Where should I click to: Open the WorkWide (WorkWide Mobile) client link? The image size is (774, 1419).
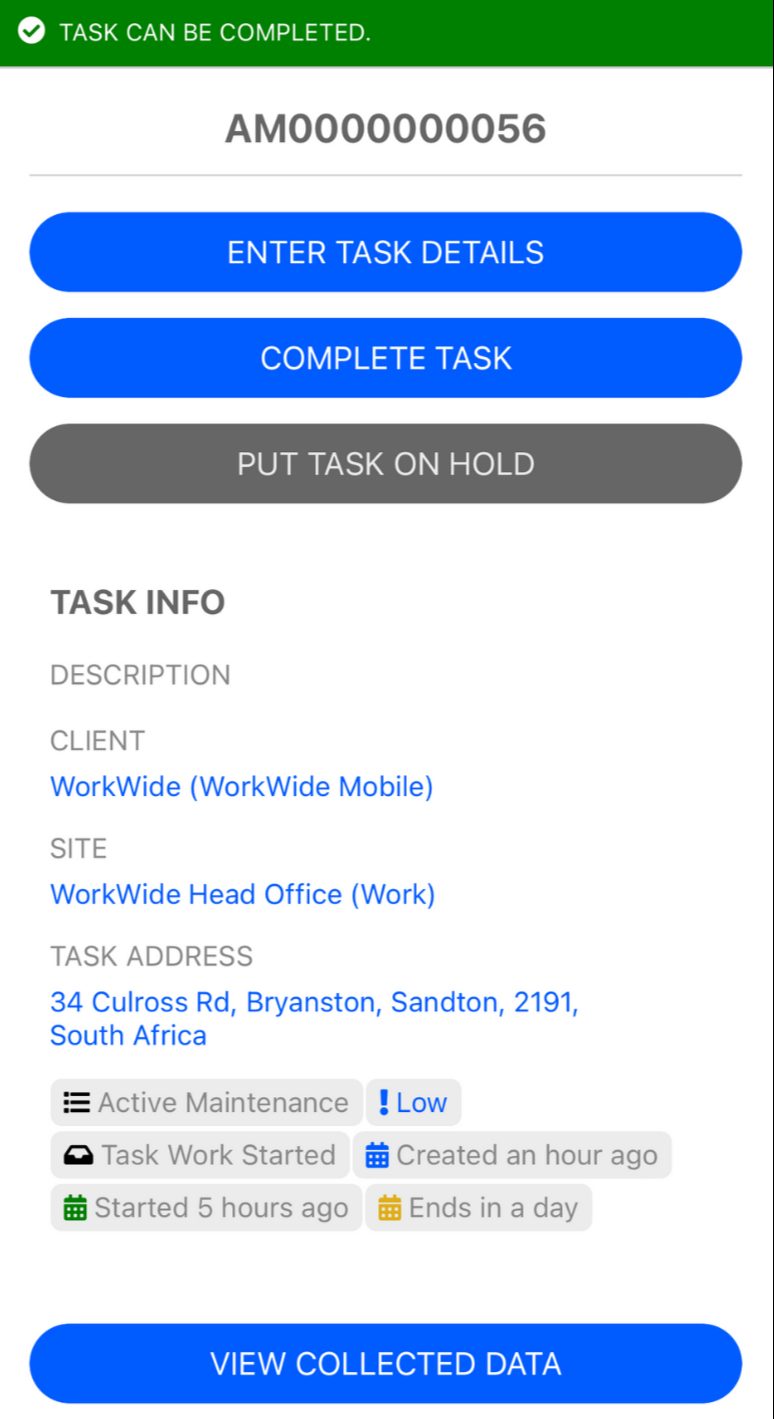241,787
